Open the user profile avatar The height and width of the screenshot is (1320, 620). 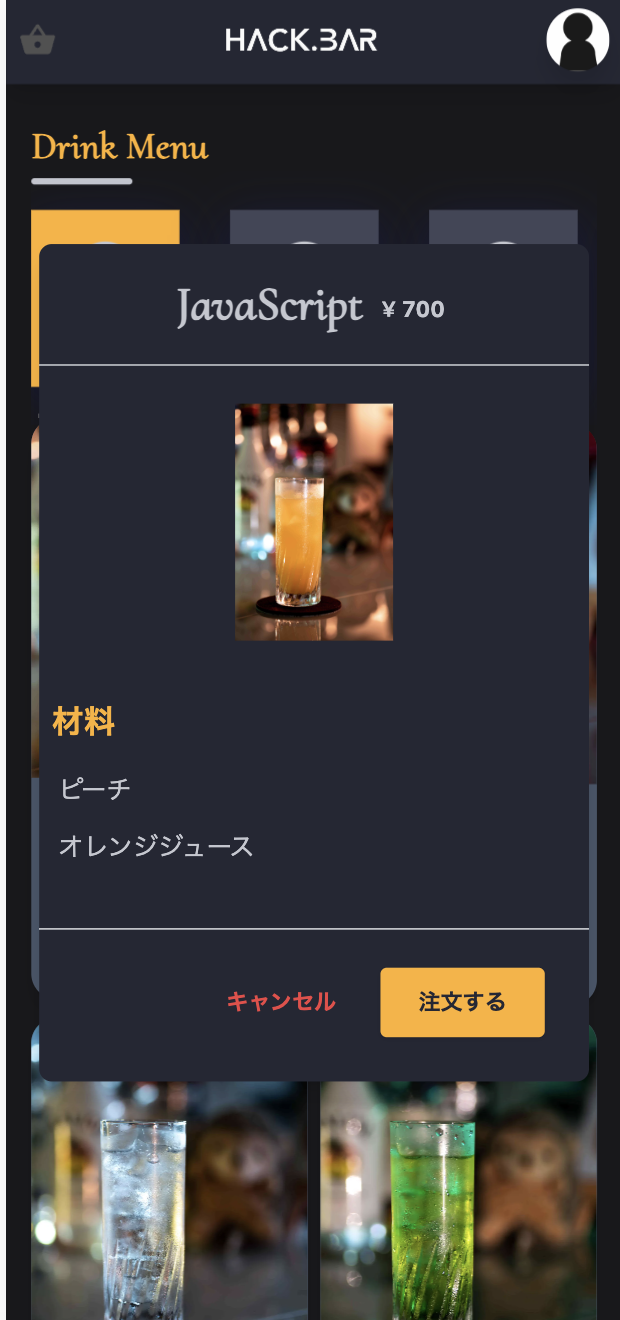click(577, 40)
